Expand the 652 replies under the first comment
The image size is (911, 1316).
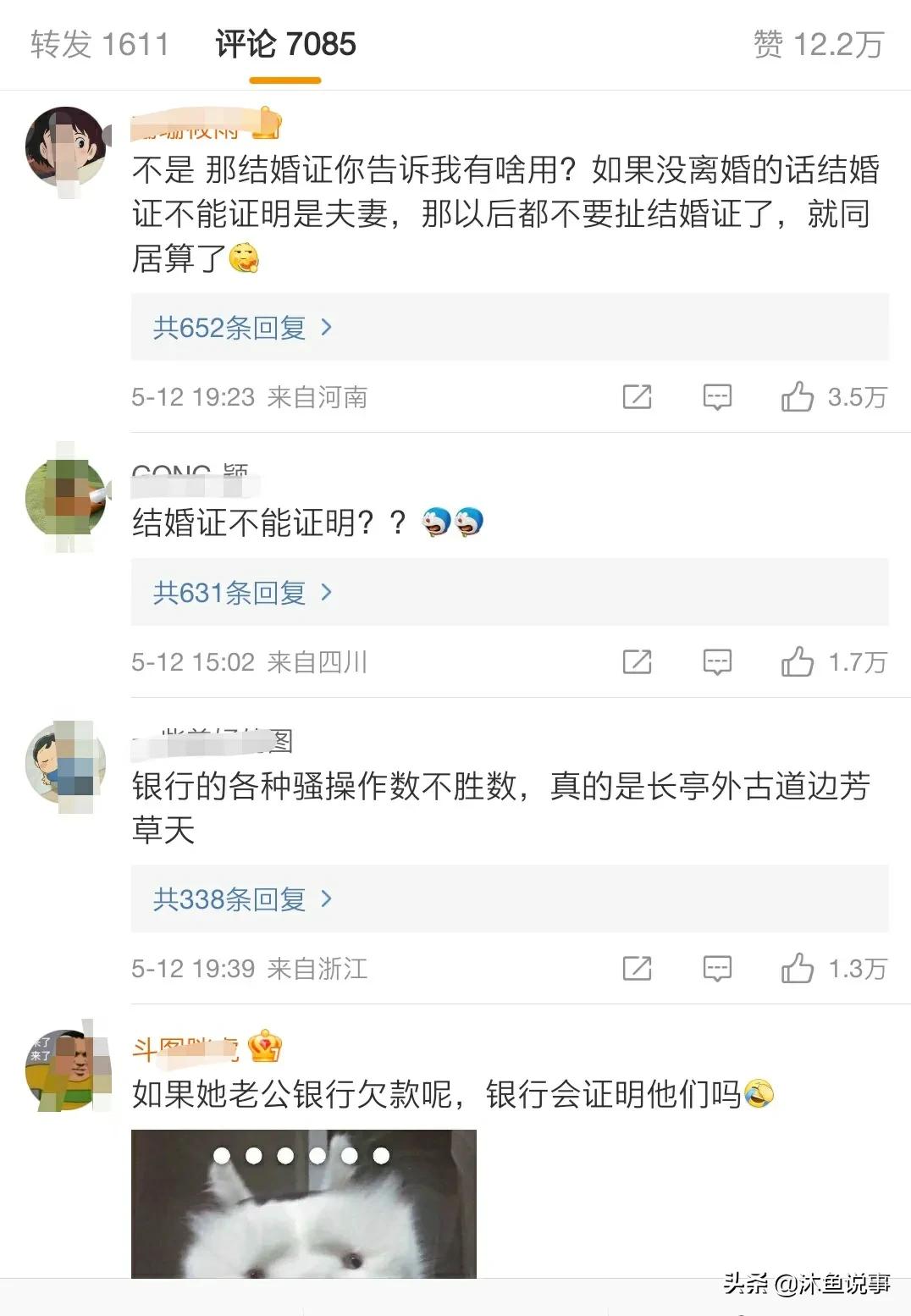pos(237,328)
